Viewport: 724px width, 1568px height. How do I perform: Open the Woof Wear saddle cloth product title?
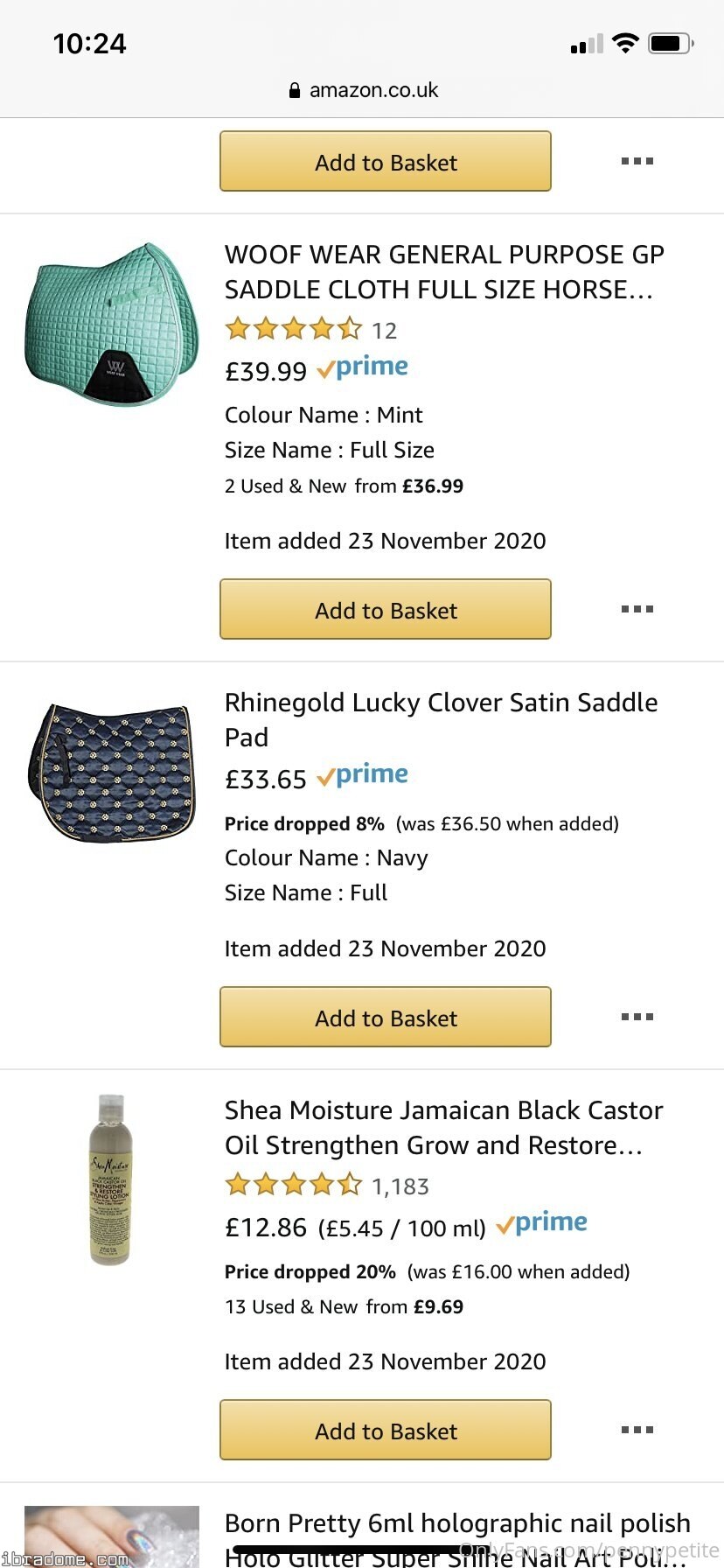(443, 271)
